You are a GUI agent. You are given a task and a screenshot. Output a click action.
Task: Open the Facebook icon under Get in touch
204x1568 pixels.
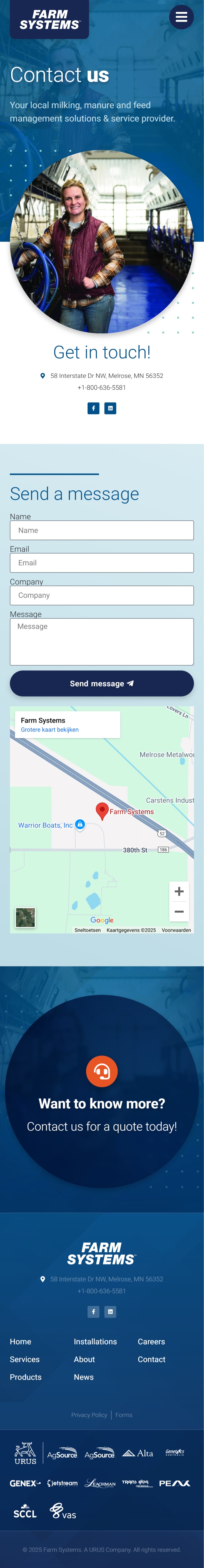coord(93,408)
